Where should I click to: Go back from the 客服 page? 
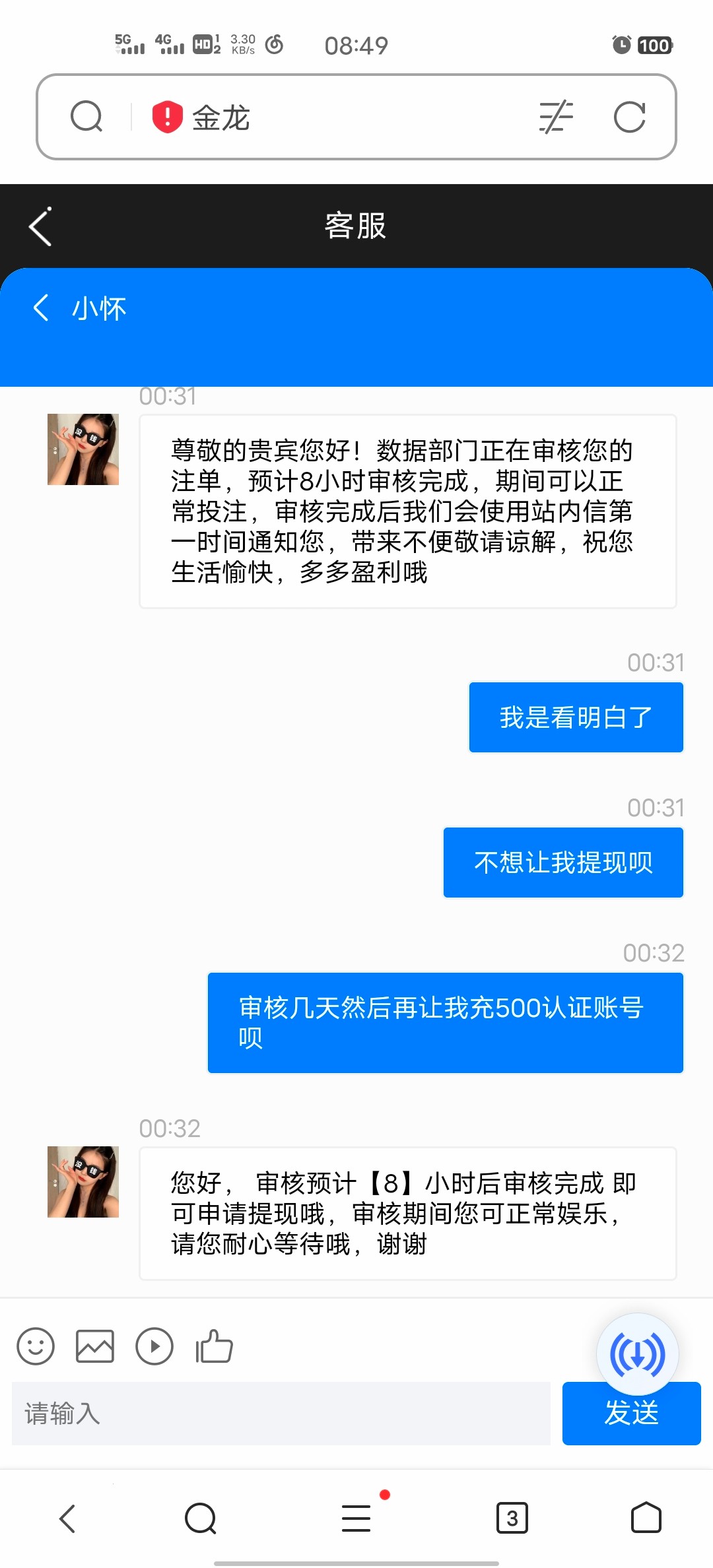pyautogui.click(x=40, y=226)
